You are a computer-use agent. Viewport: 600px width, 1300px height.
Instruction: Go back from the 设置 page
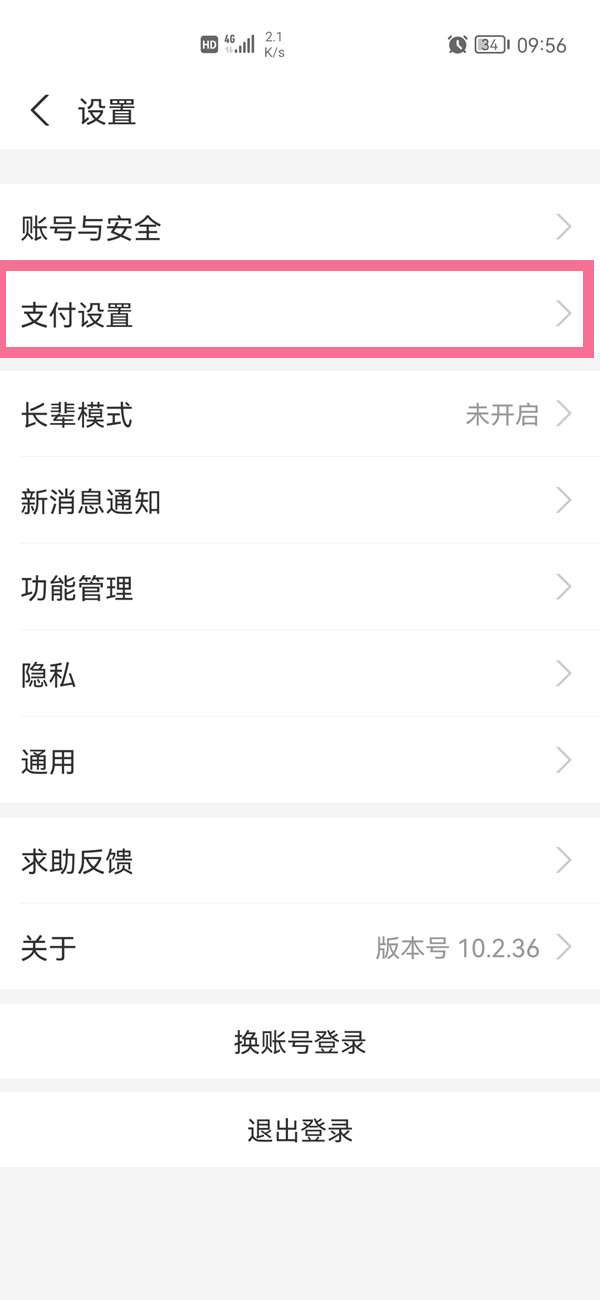pos(40,111)
